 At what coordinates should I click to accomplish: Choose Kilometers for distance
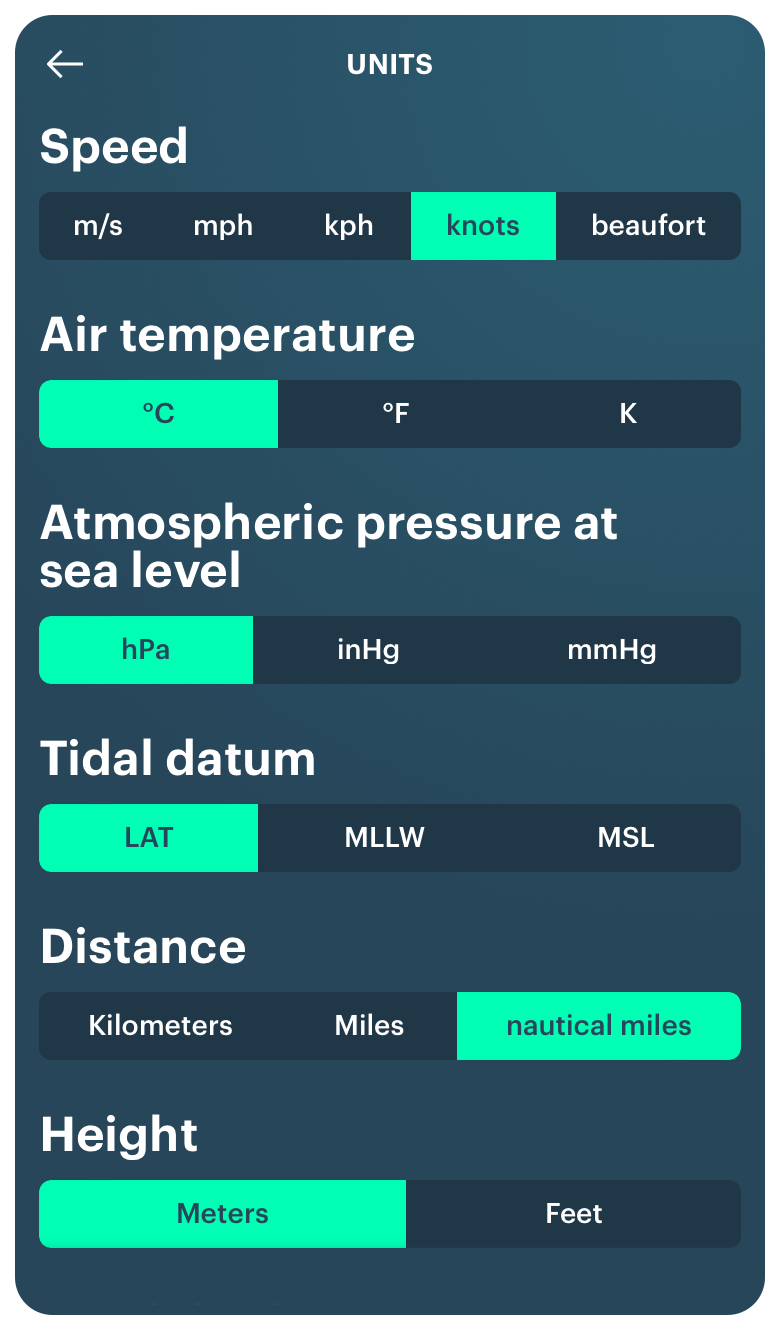pos(160,1026)
